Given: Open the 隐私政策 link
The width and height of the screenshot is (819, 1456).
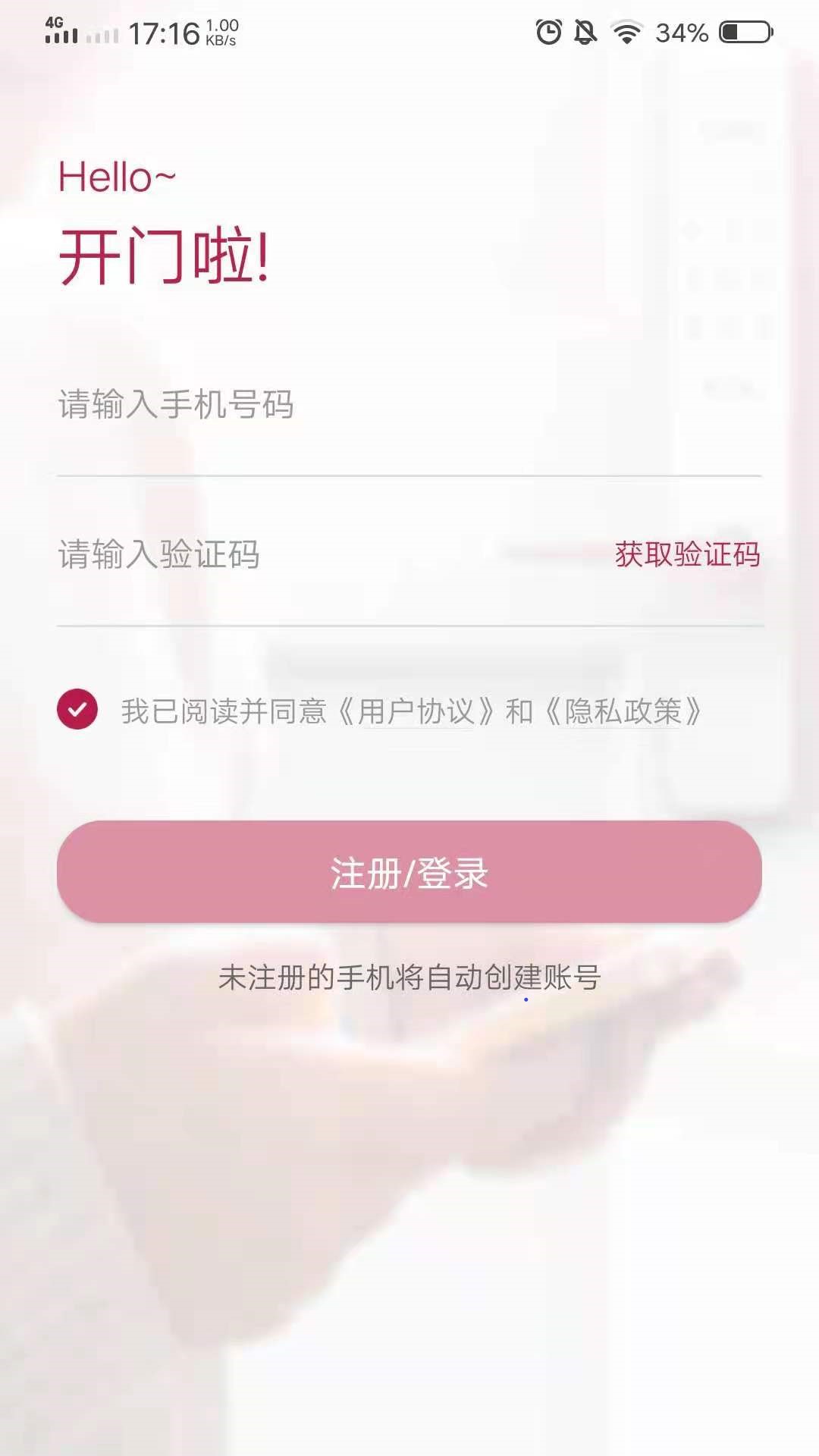Looking at the screenshot, I should tap(623, 711).
